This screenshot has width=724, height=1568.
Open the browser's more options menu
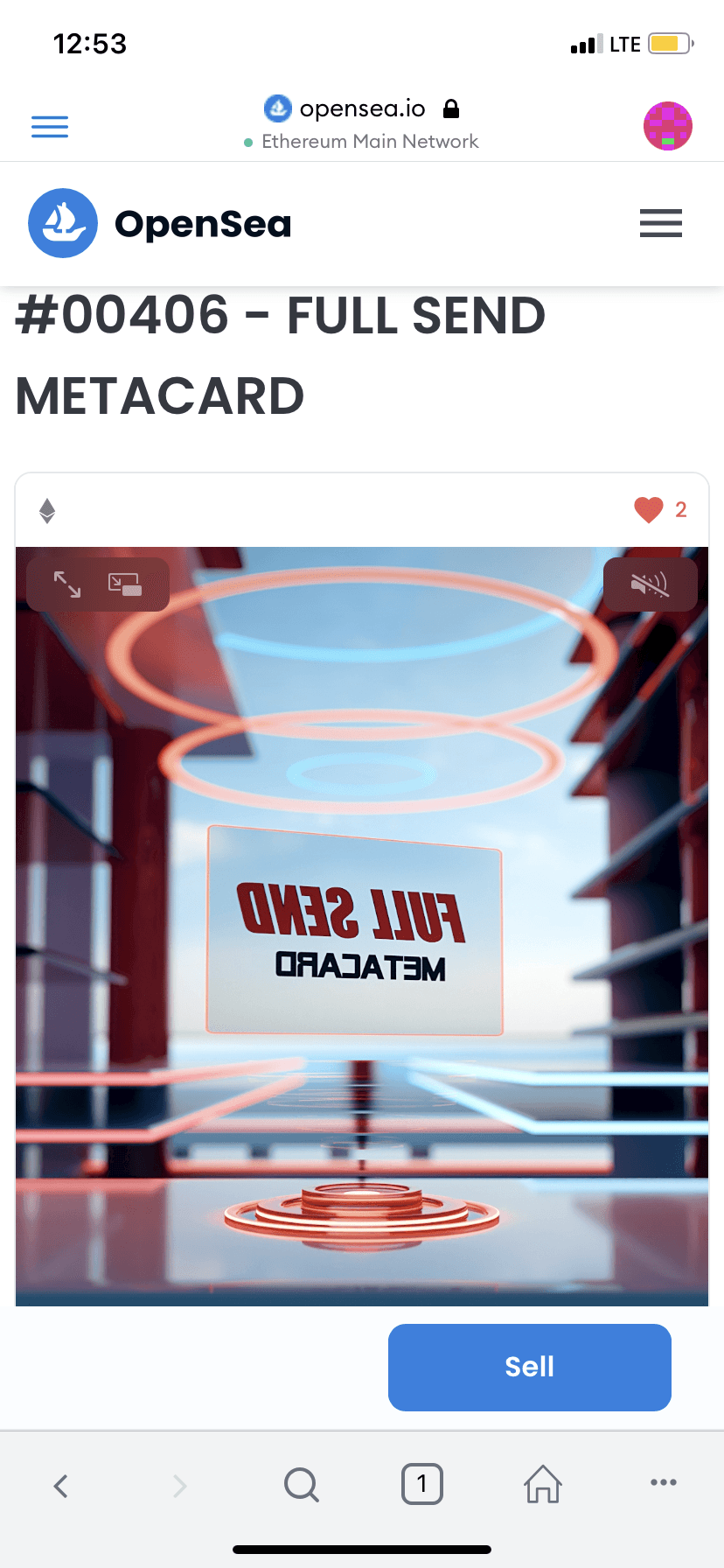[x=664, y=1482]
